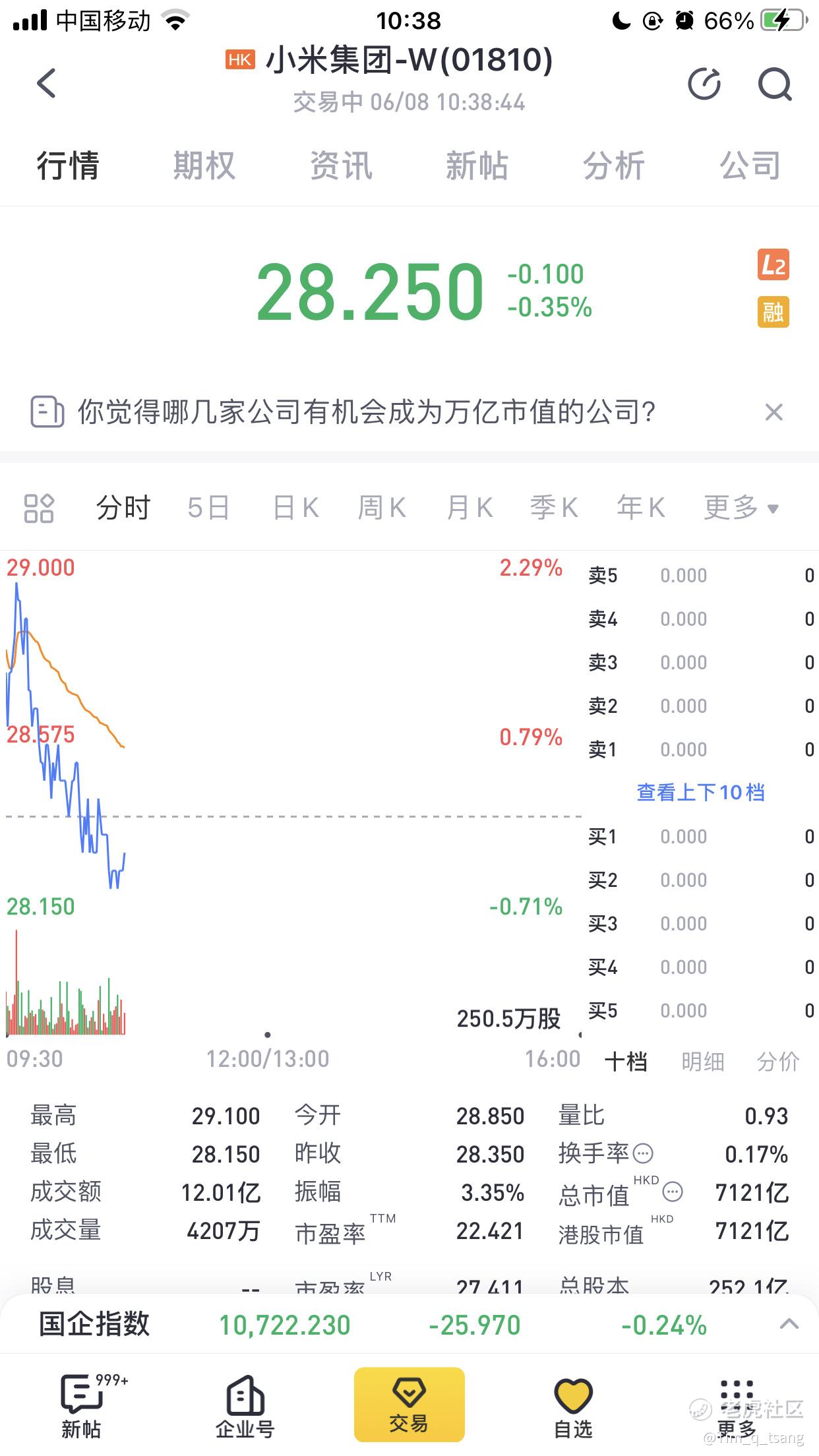Dismiss the 万亿市值 question banner
The height and width of the screenshot is (1456, 819).
coord(773,412)
